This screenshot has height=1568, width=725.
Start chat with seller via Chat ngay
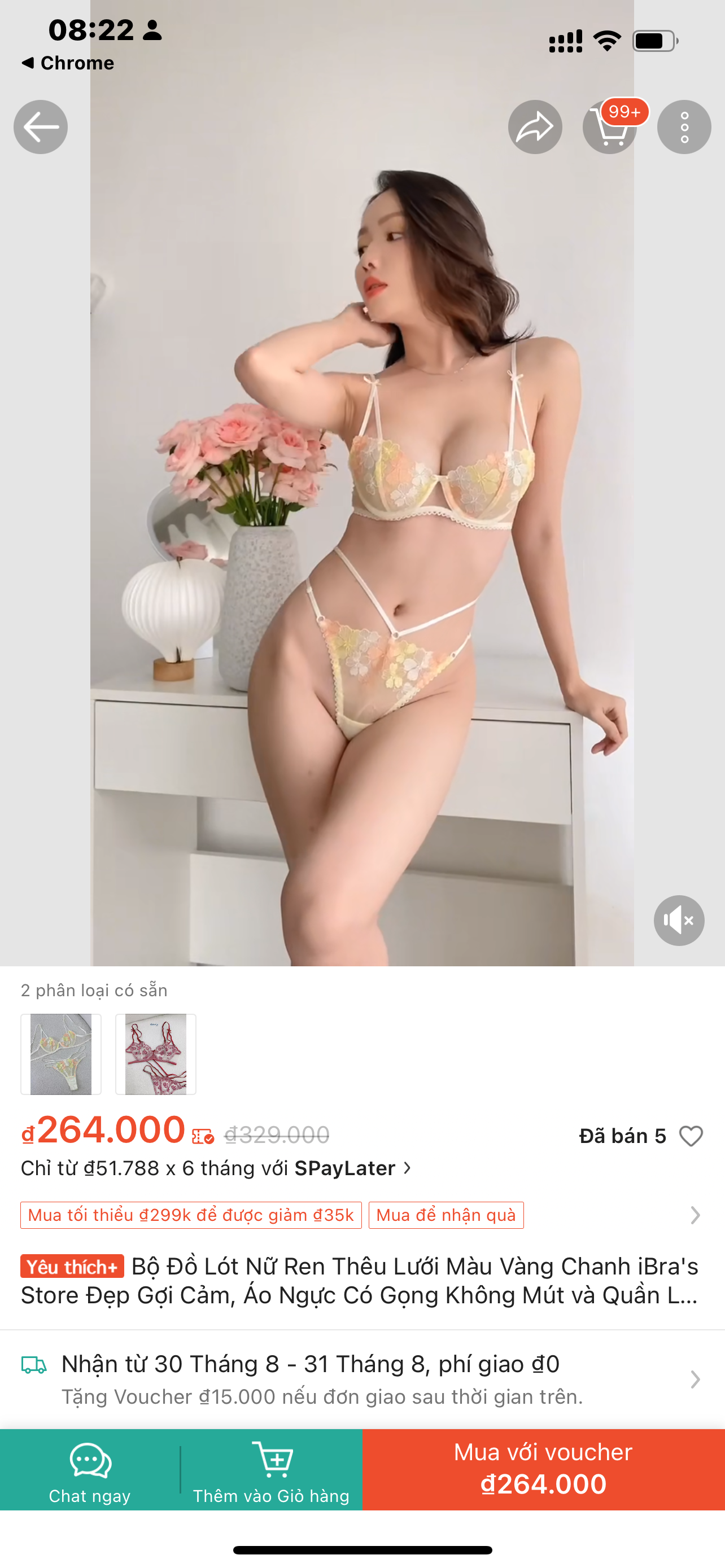90,1470
